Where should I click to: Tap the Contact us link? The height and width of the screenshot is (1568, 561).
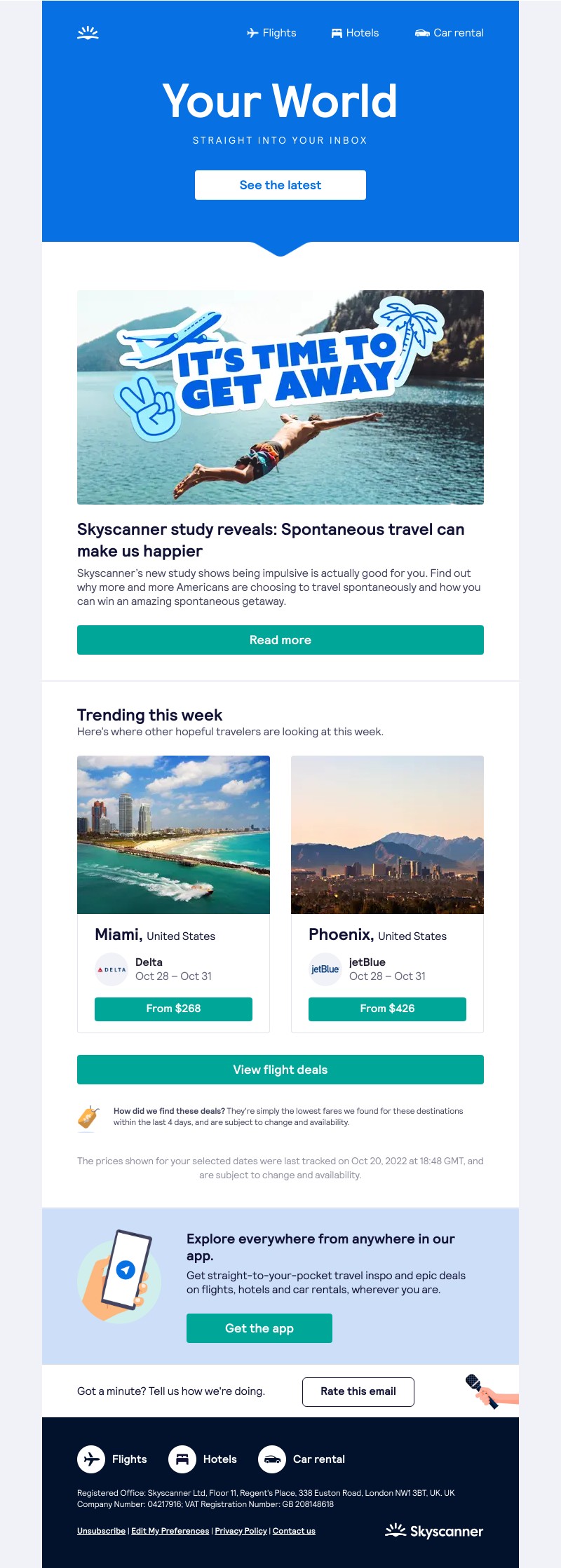[x=294, y=1531]
